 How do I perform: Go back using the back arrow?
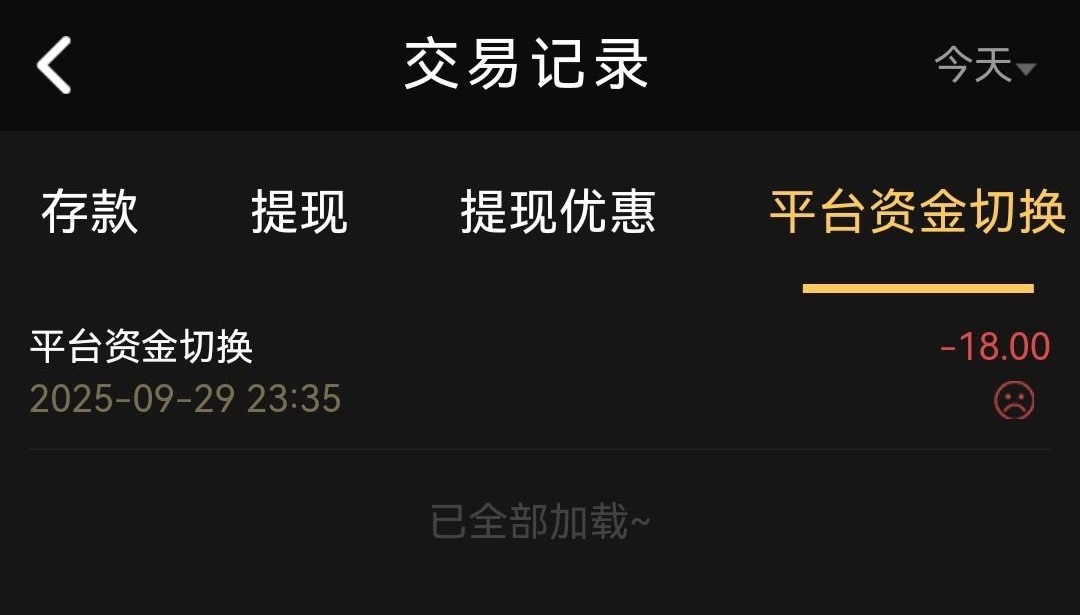point(54,65)
